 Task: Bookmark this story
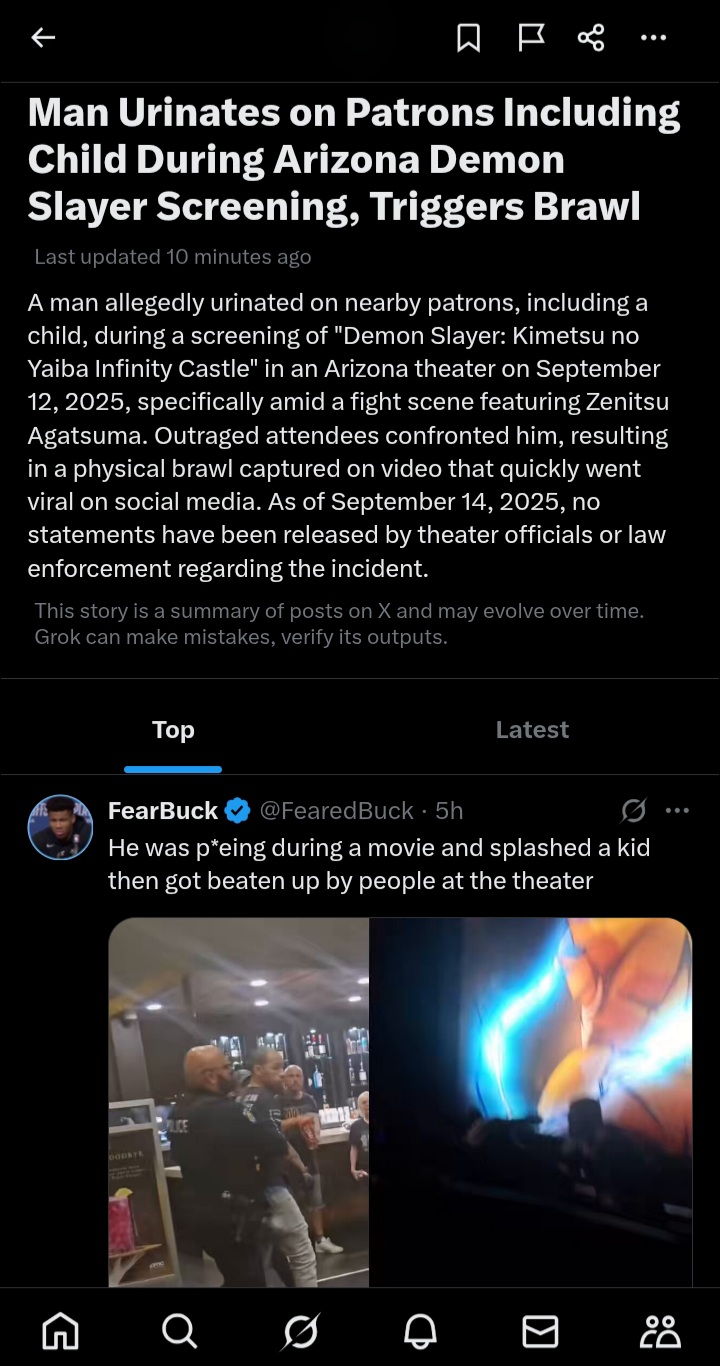468,38
